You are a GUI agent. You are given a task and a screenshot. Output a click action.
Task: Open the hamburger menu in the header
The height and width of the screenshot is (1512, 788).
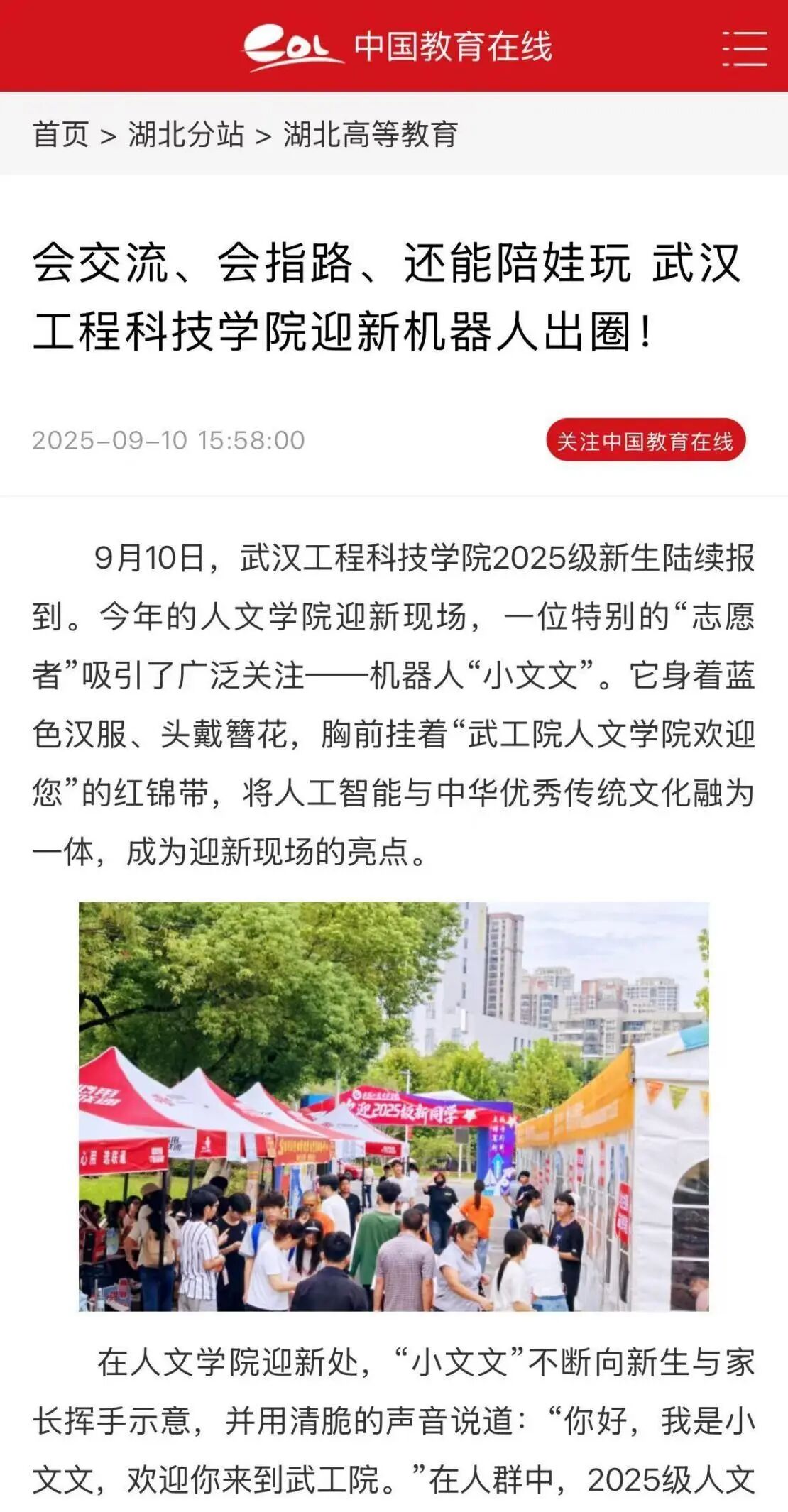pyautogui.click(x=745, y=48)
